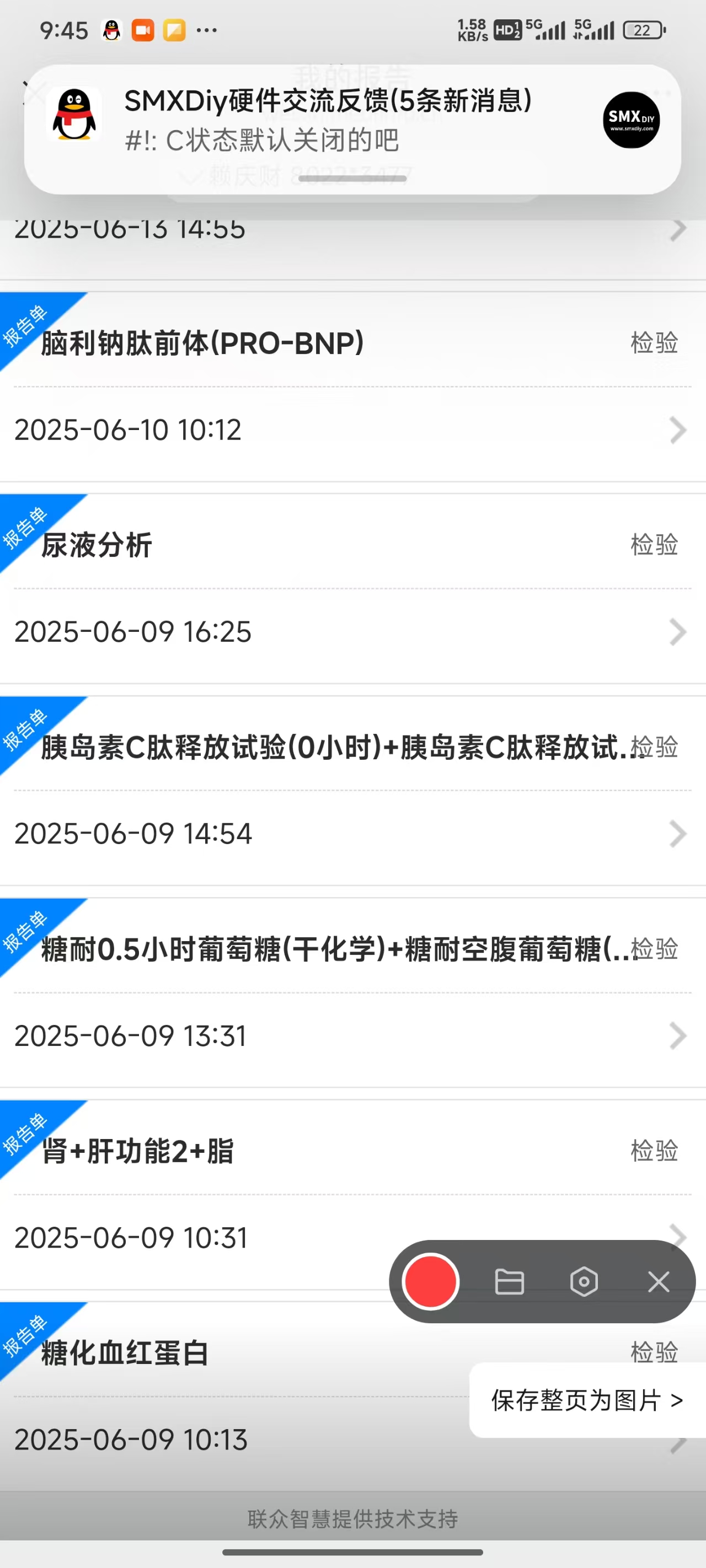706x1568 pixels.
Task: Open the 胰岛素C肽释放试验 report
Action: [352, 791]
